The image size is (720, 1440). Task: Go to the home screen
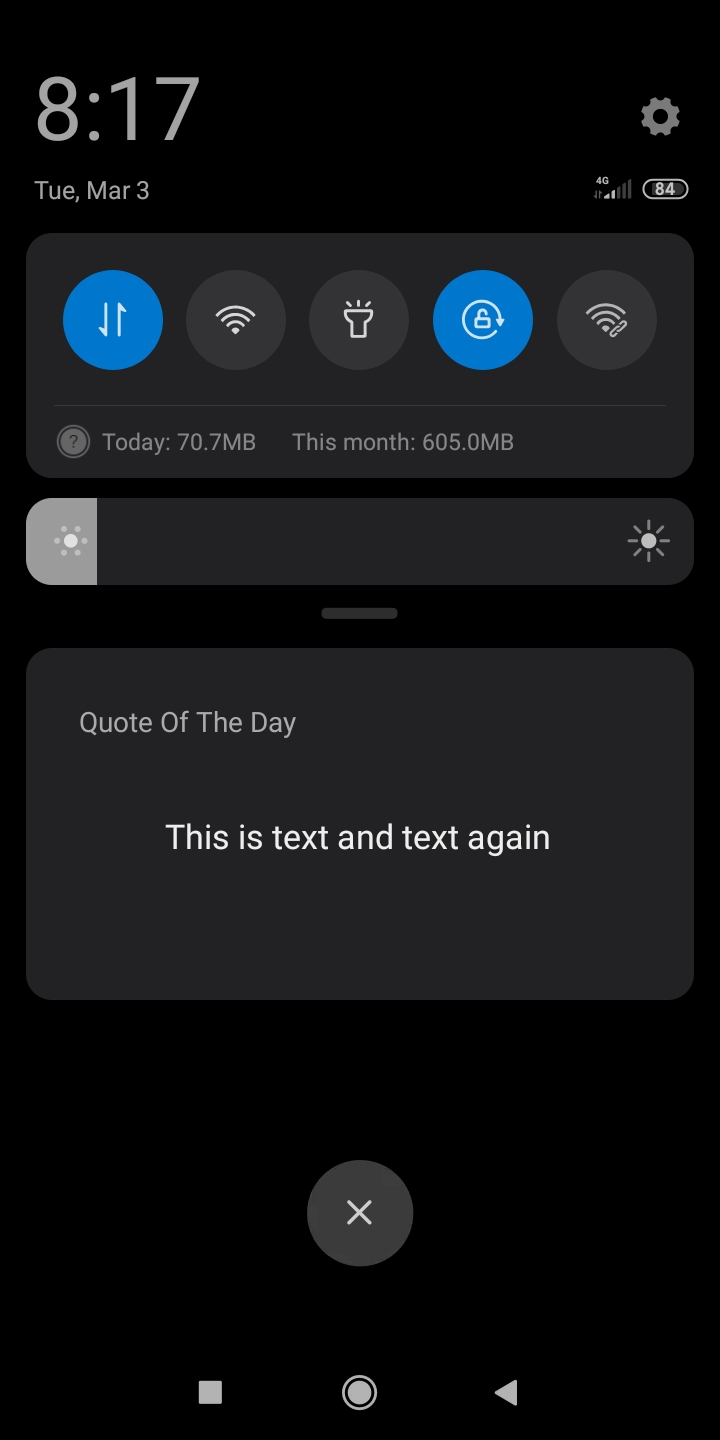(359, 1392)
